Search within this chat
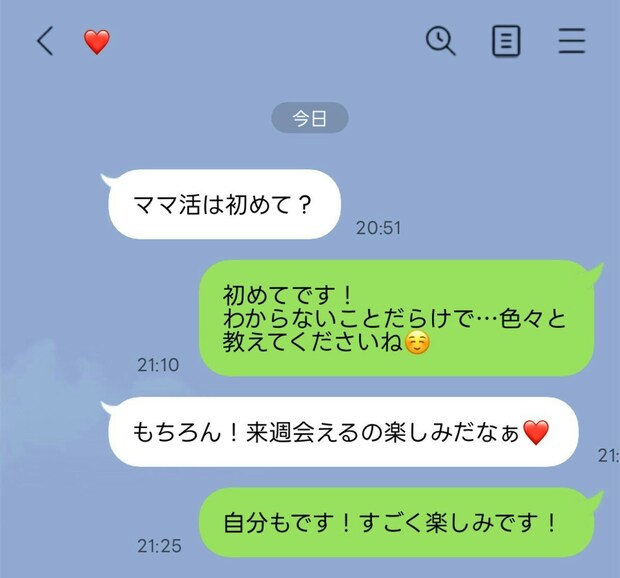620x578 pixels. pos(440,41)
